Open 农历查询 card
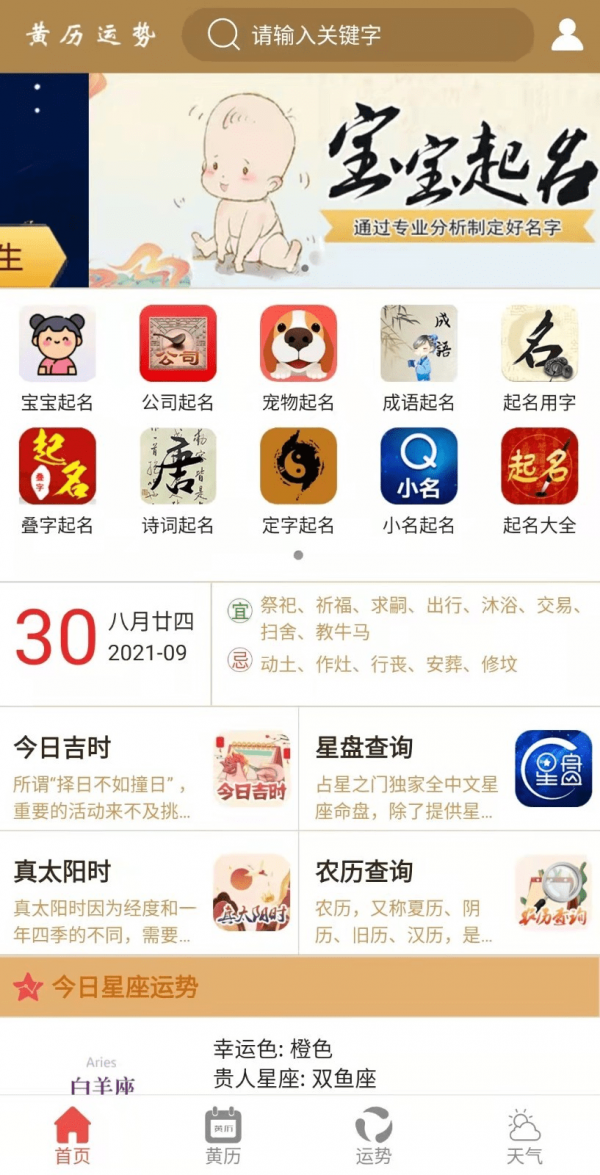 450,892
